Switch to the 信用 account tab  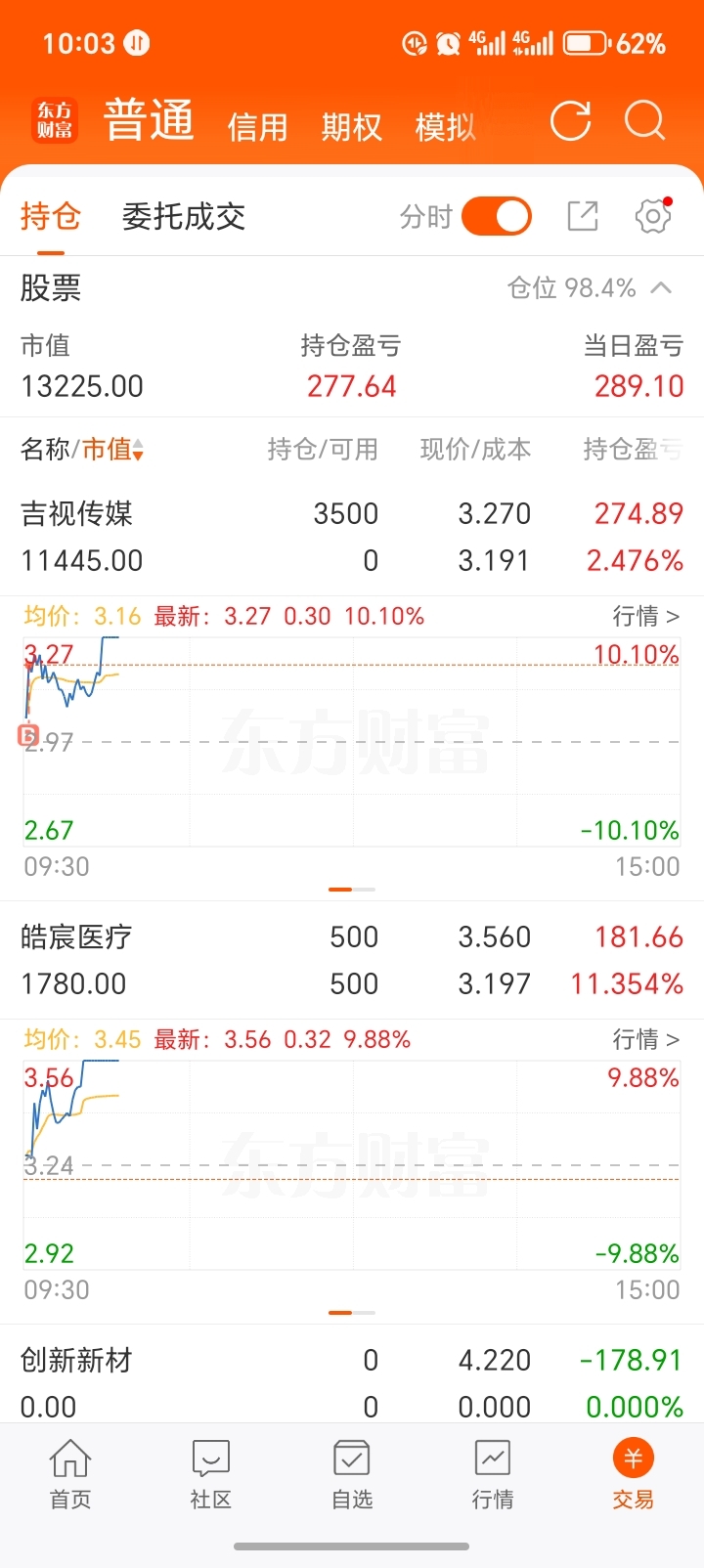click(x=257, y=127)
